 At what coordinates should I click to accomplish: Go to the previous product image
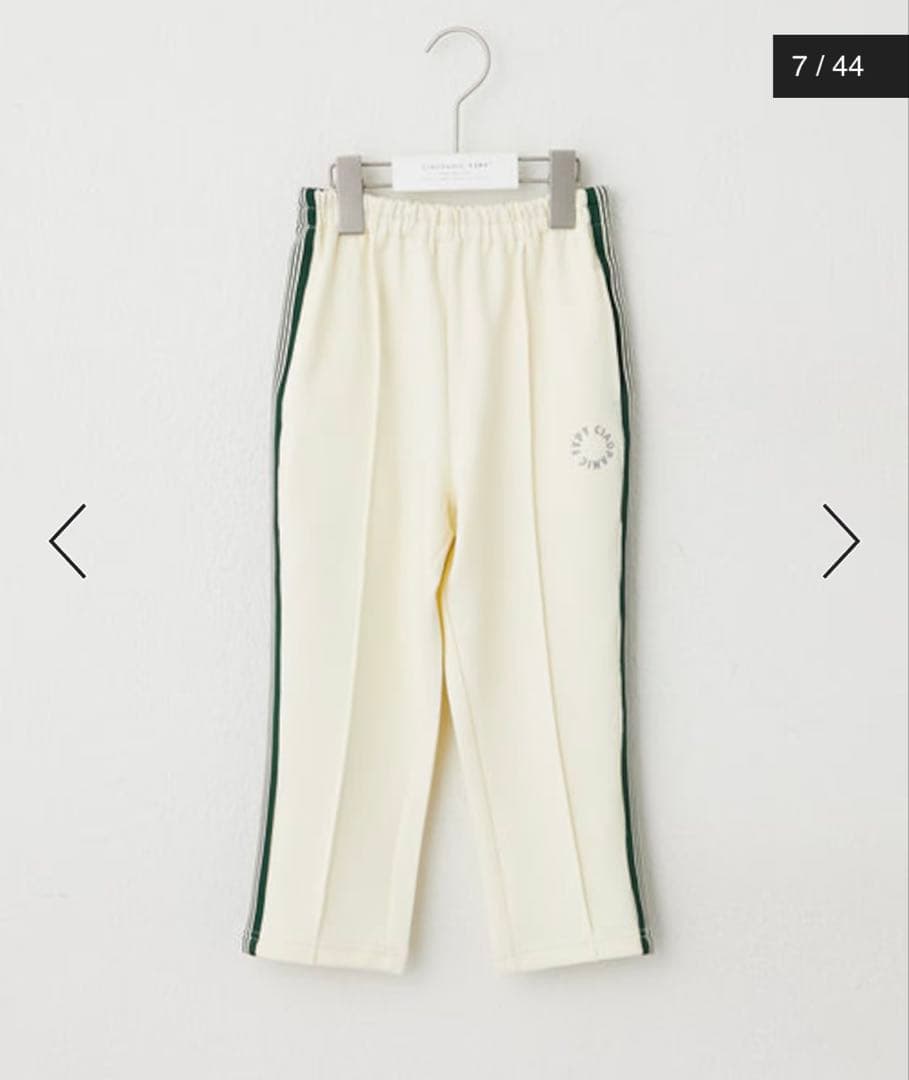point(68,541)
